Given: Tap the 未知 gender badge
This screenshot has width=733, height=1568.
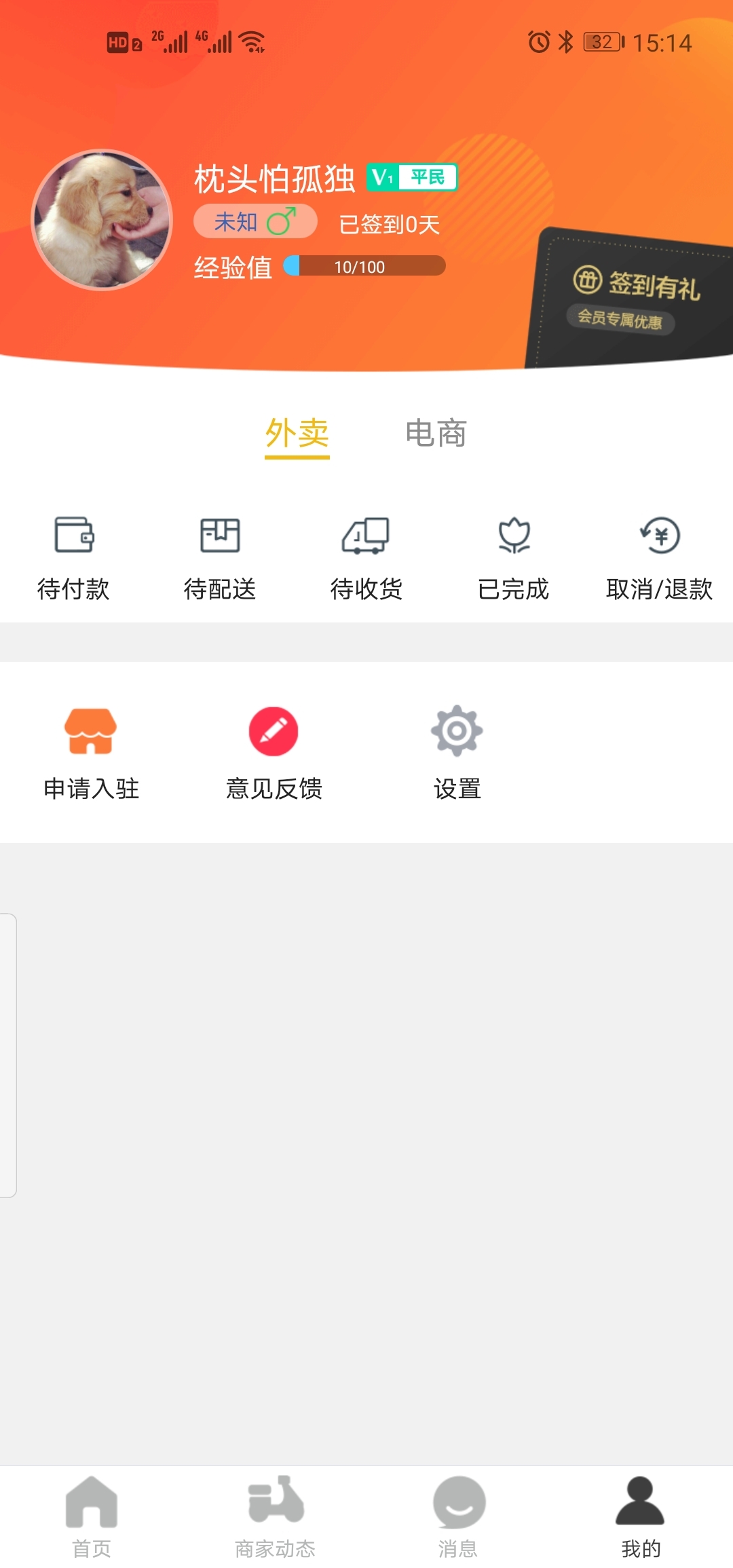Looking at the screenshot, I should [x=255, y=222].
